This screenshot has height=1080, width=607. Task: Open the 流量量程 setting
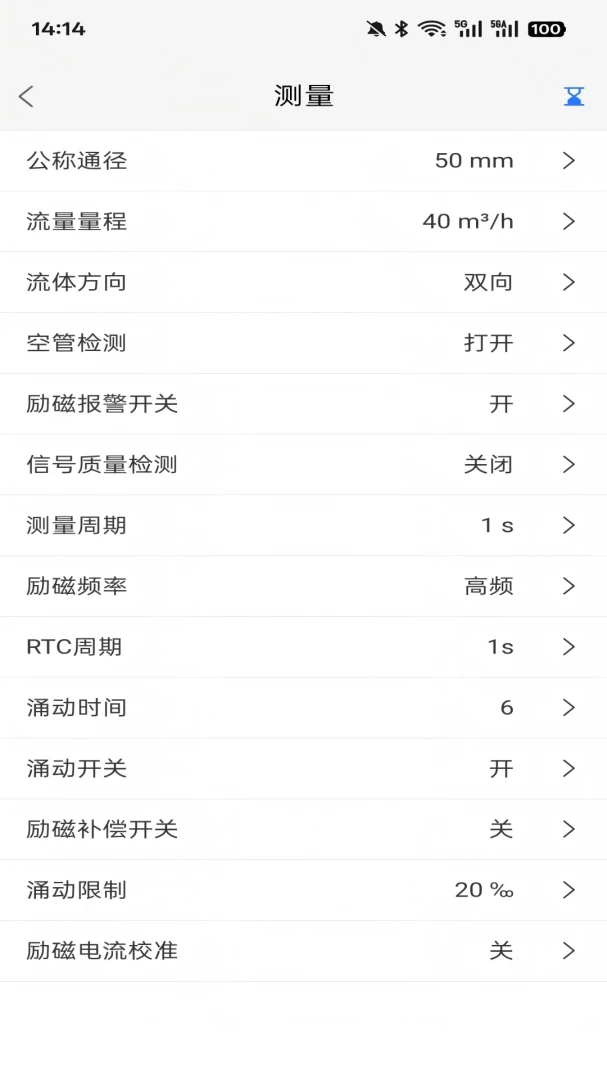click(x=303, y=222)
